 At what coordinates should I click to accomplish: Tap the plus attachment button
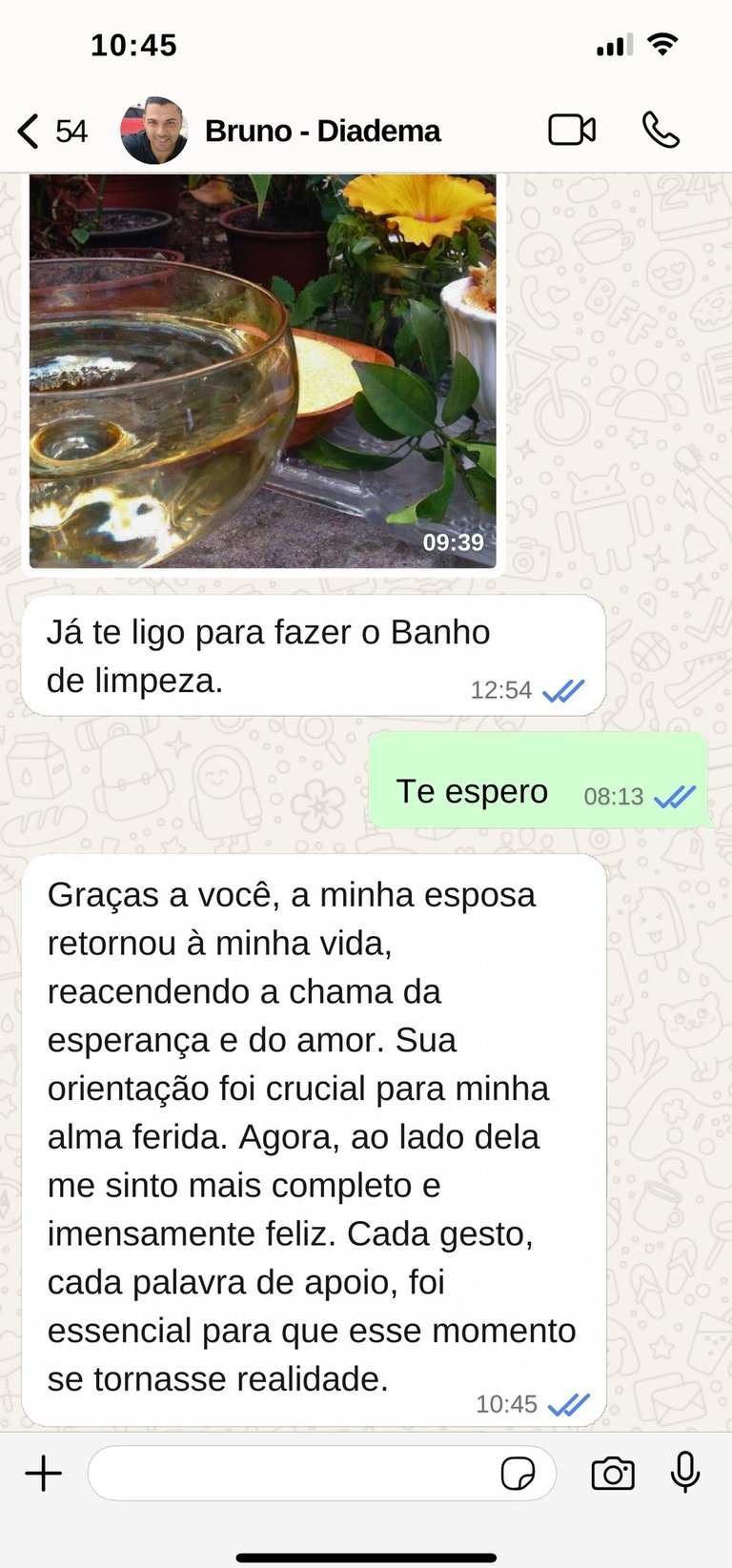43,1474
